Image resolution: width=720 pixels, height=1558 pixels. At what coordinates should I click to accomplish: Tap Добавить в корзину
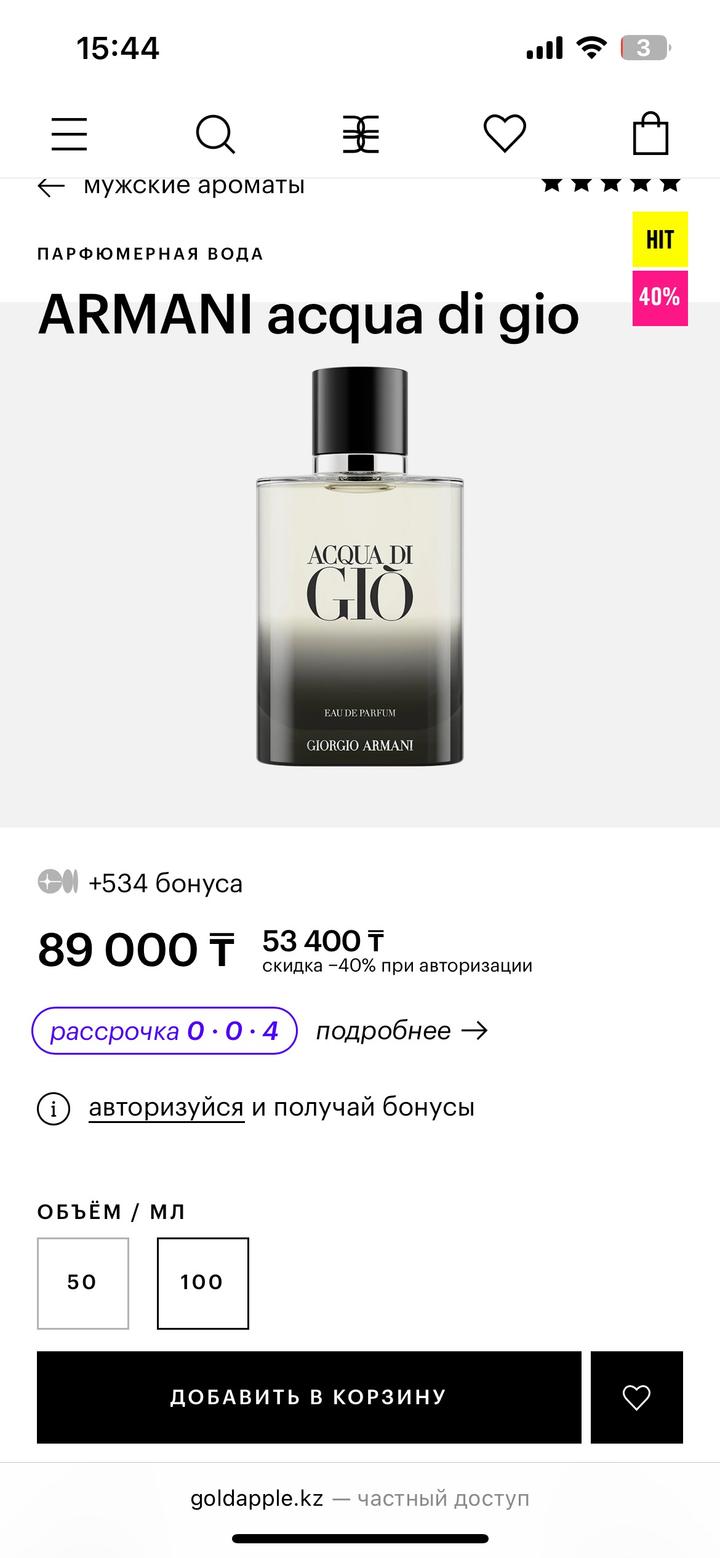click(x=309, y=1397)
